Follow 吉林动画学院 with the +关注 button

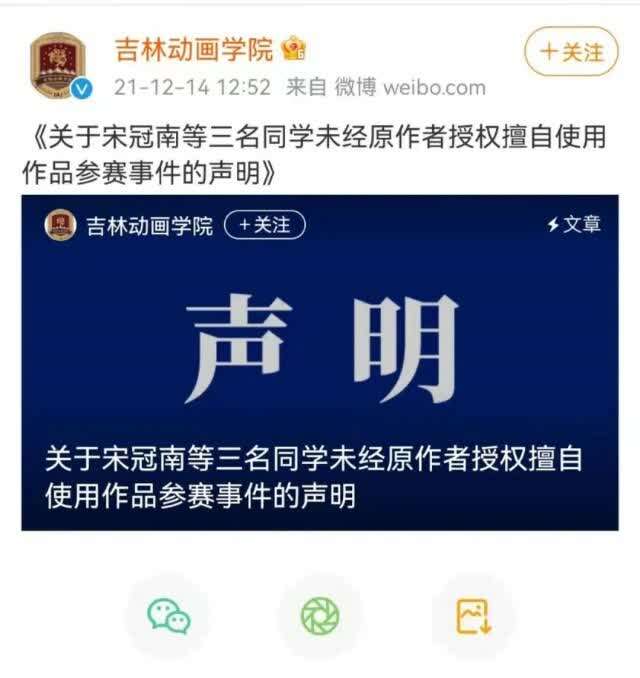[x=571, y=52]
